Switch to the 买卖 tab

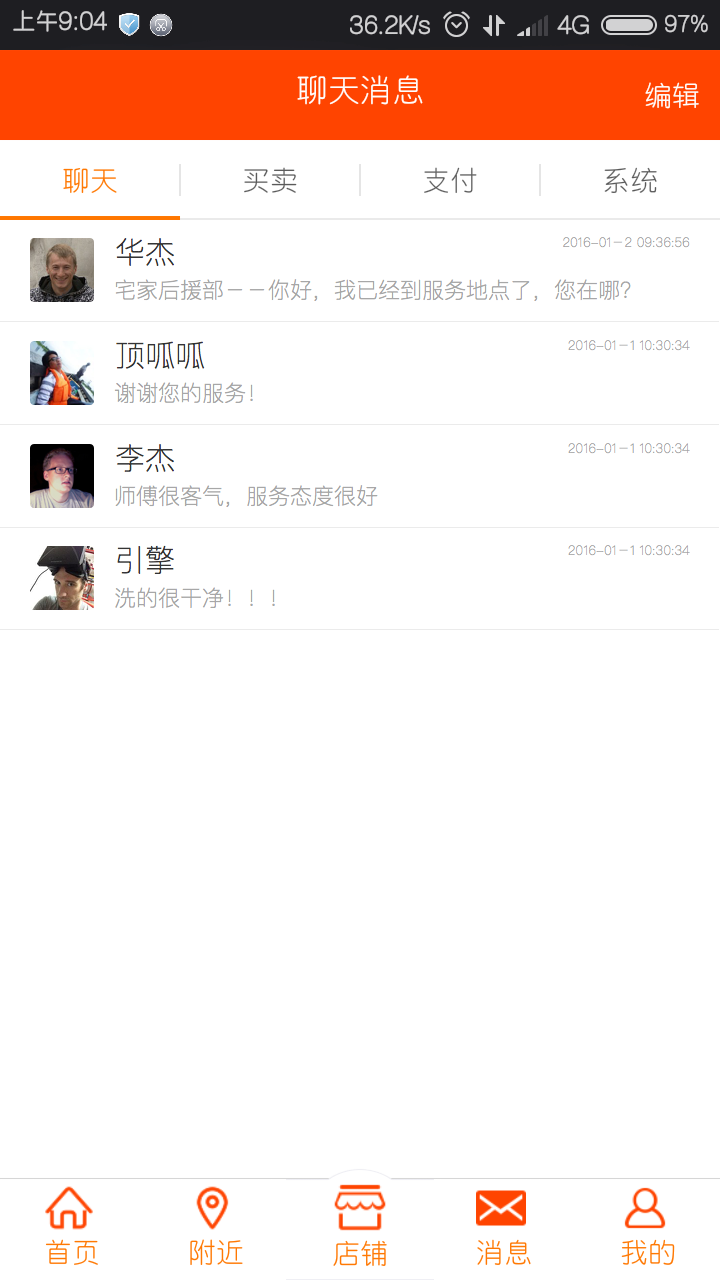pyautogui.click(x=270, y=181)
